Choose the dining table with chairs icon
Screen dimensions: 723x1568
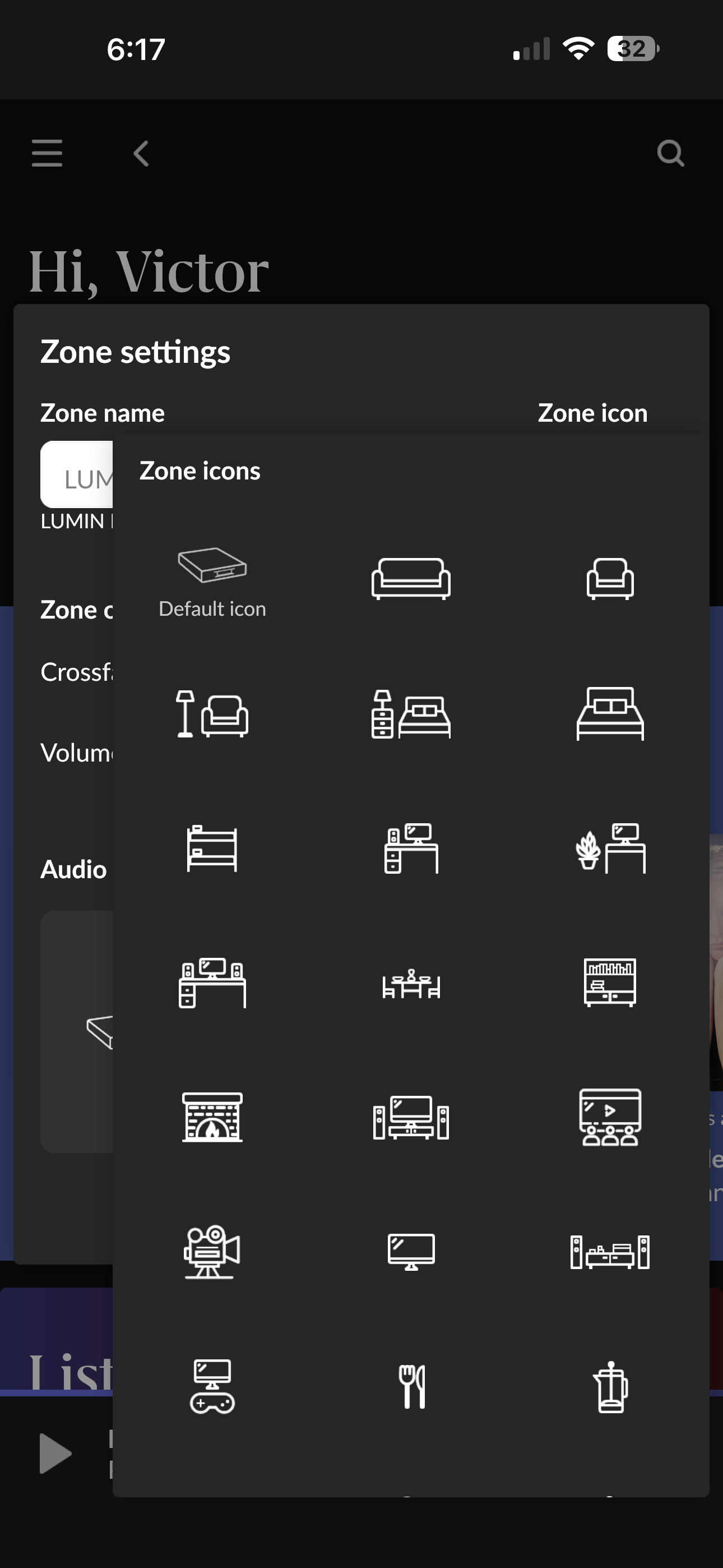[x=411, y=983]
